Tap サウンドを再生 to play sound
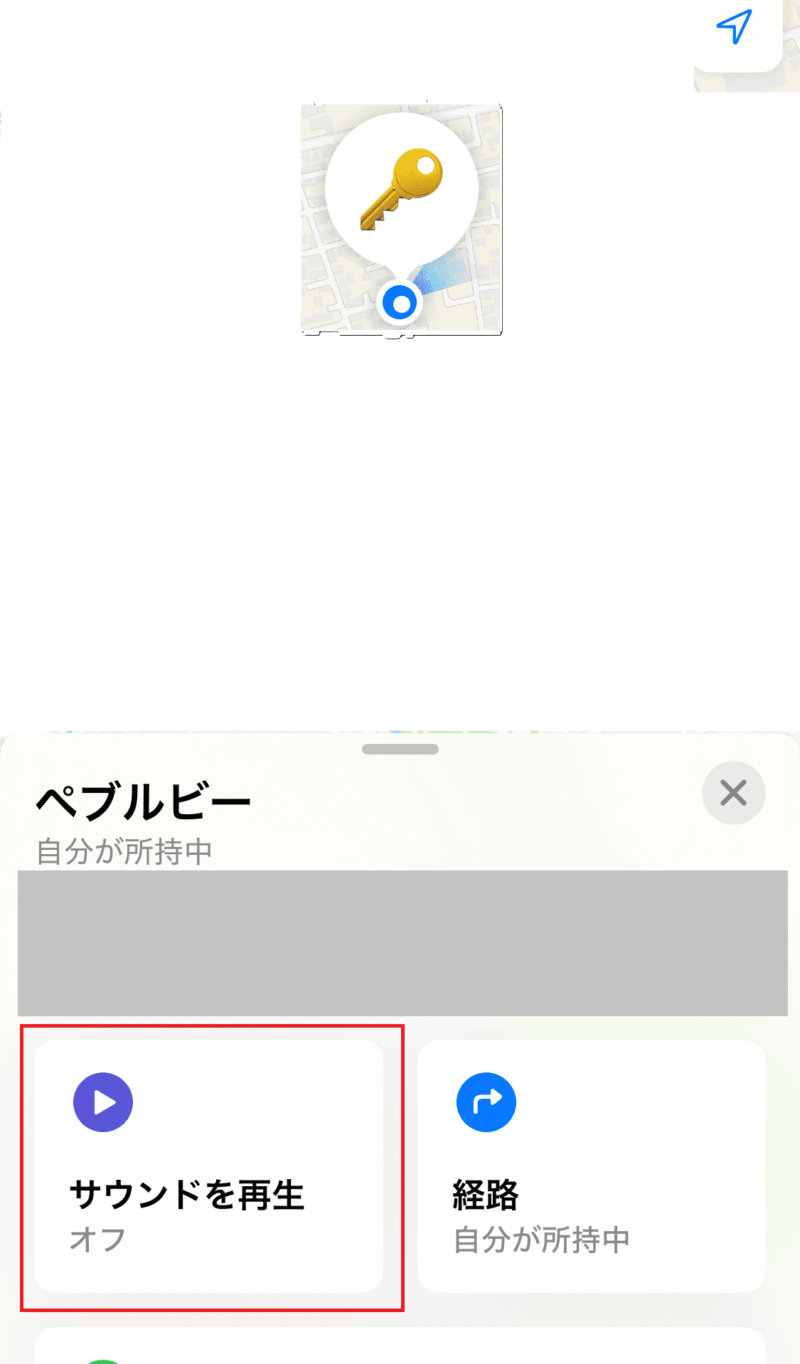Image resolution: width=800 pixels, height=1364 pixels. pos(209,1166)
